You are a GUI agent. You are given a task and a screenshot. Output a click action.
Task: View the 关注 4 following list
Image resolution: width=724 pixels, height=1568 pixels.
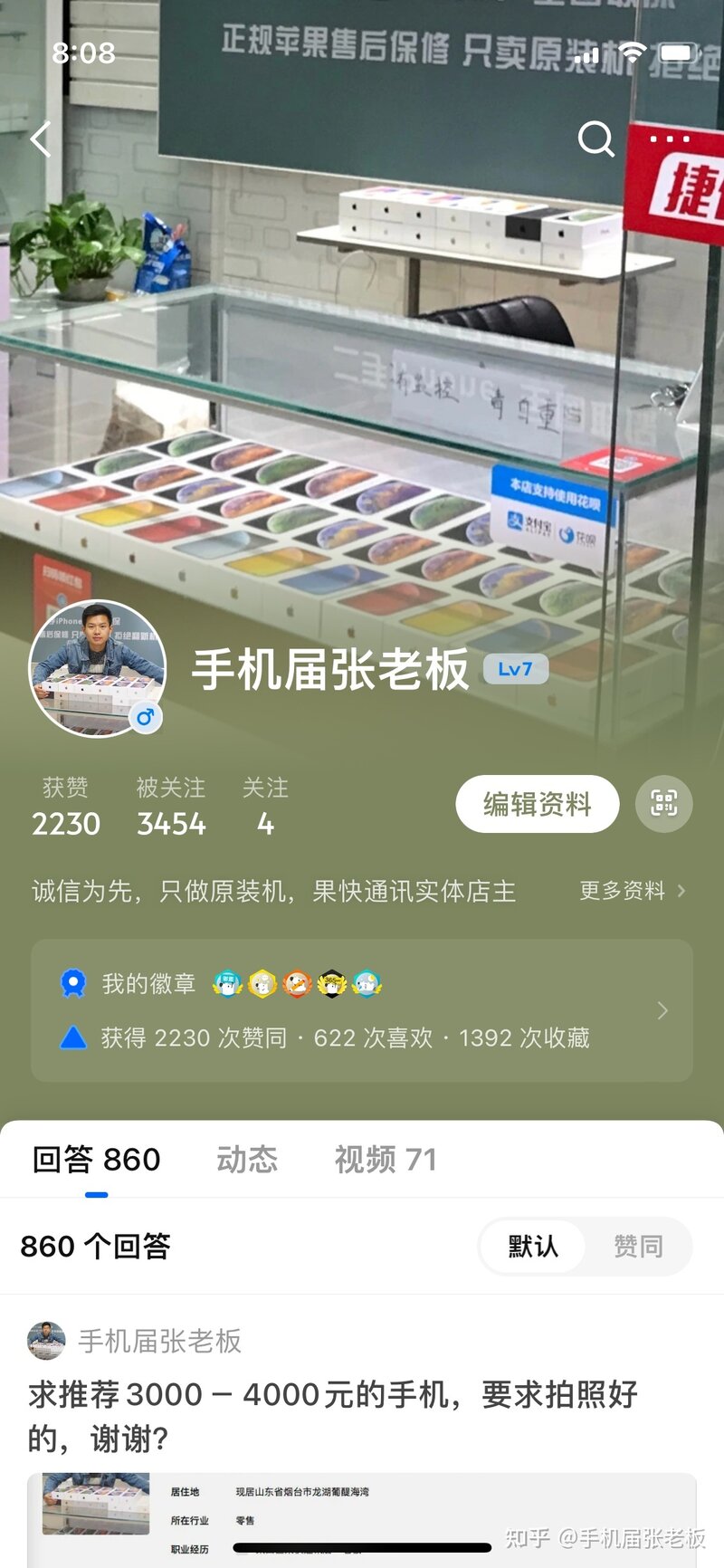pyautogui.click(x=264, y=807)
